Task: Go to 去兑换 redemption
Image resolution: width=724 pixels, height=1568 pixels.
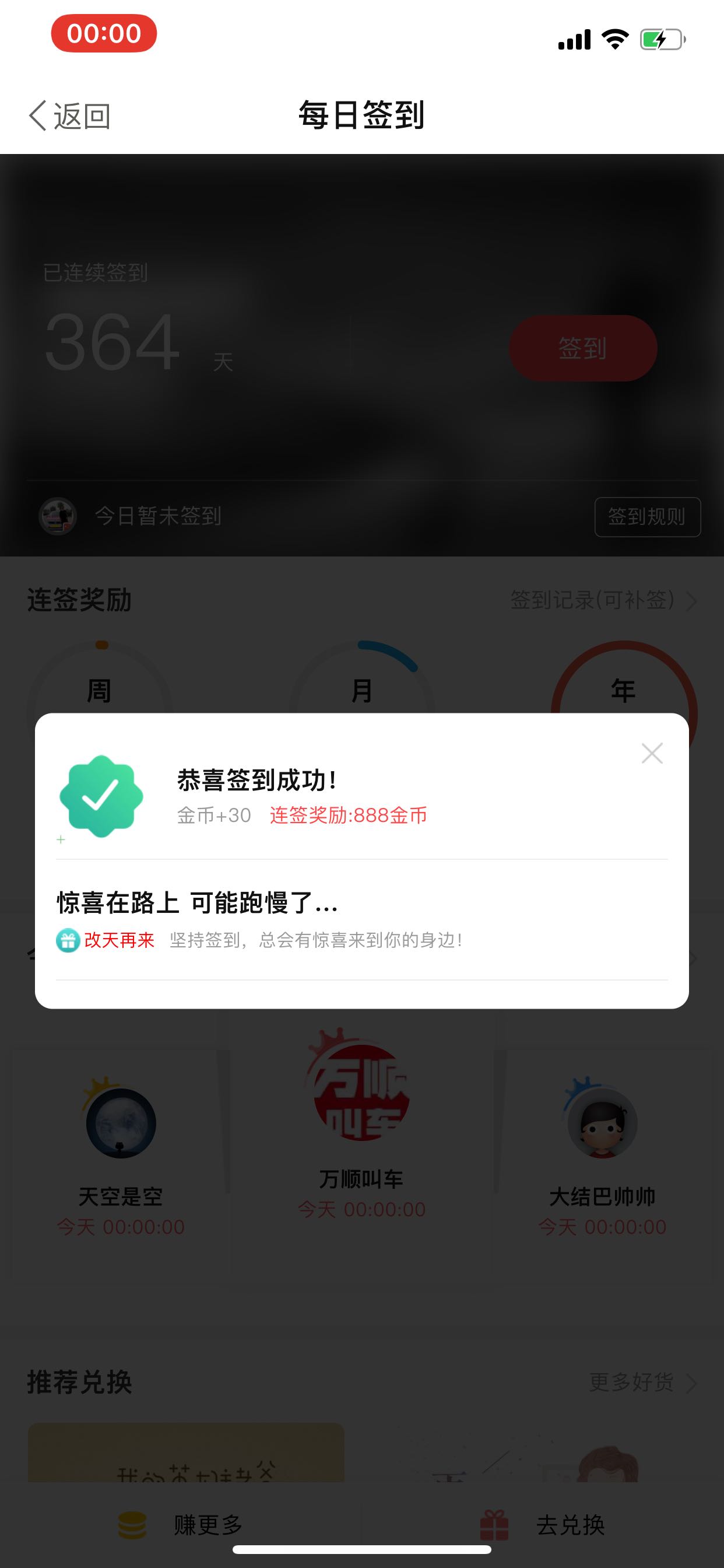Action: [x=543, y=1525]
